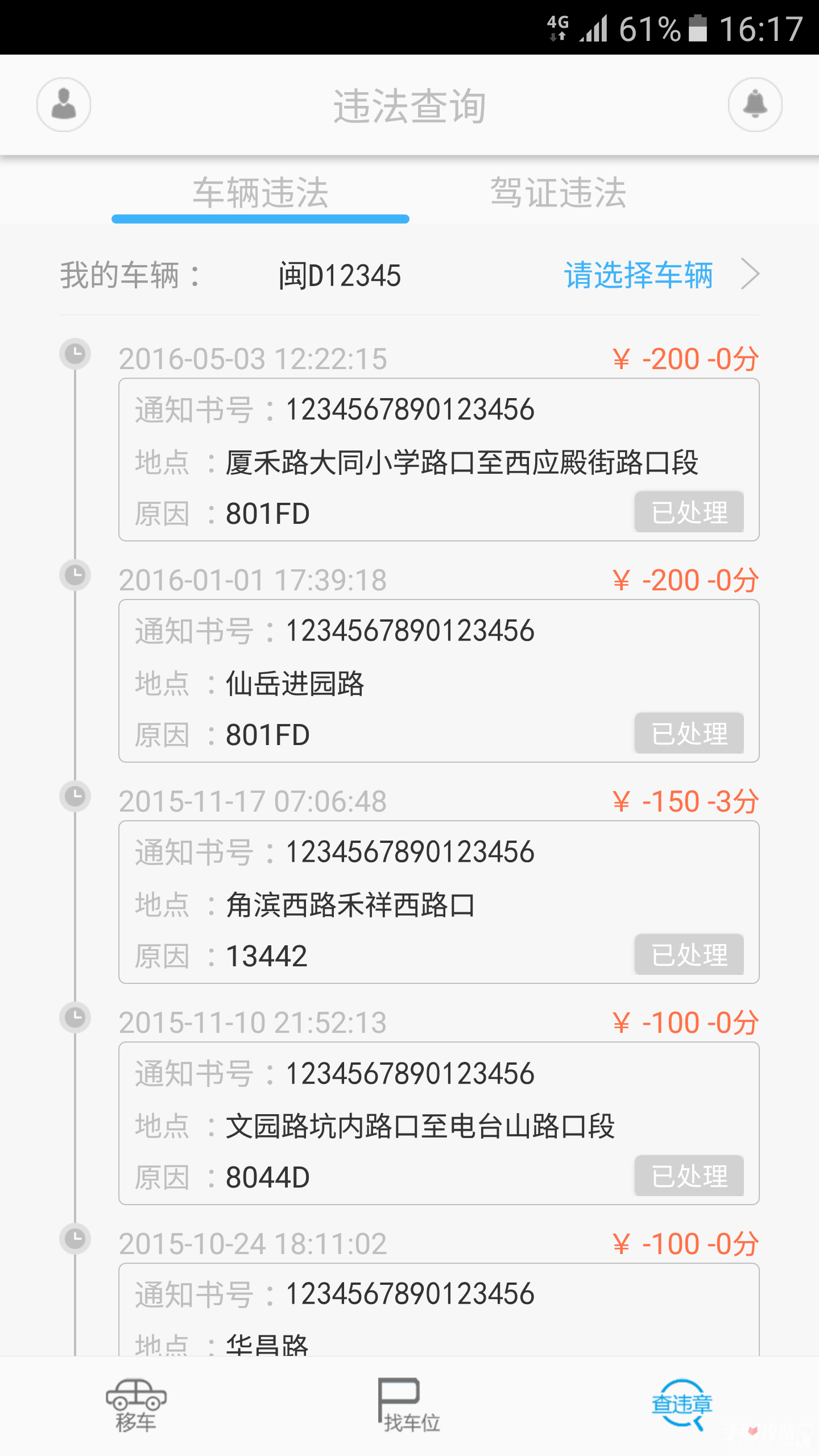
Task: Toggle 已处理 status on the 仙岳进园路 record
Action: click(689, 734)
